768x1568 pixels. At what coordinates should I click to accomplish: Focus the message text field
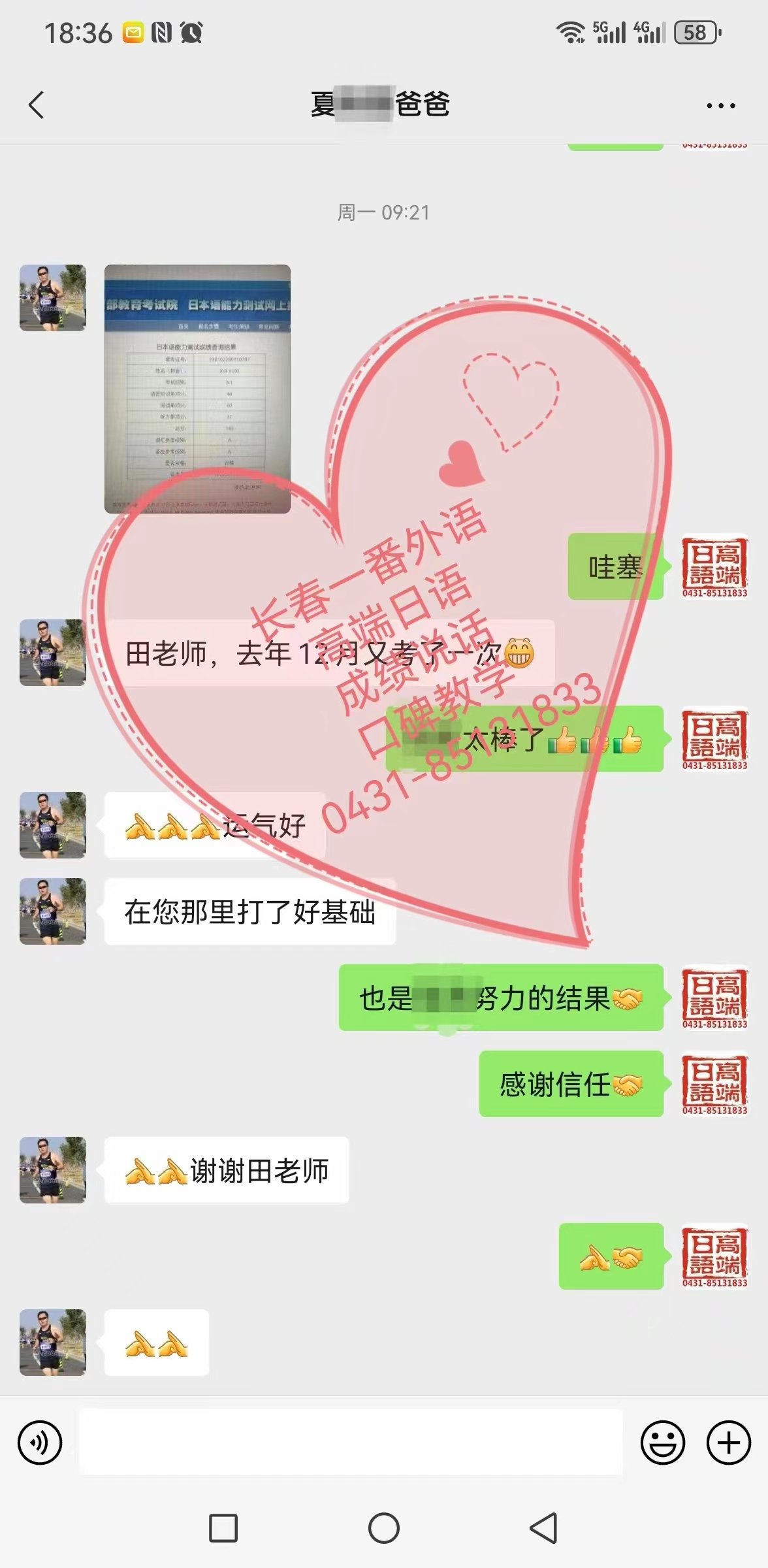351,1443
